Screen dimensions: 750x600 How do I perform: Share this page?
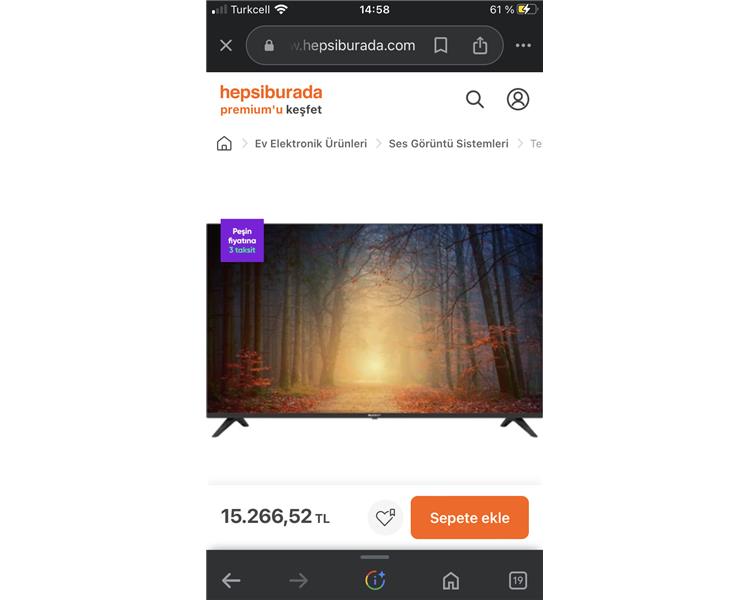[480, 46]
